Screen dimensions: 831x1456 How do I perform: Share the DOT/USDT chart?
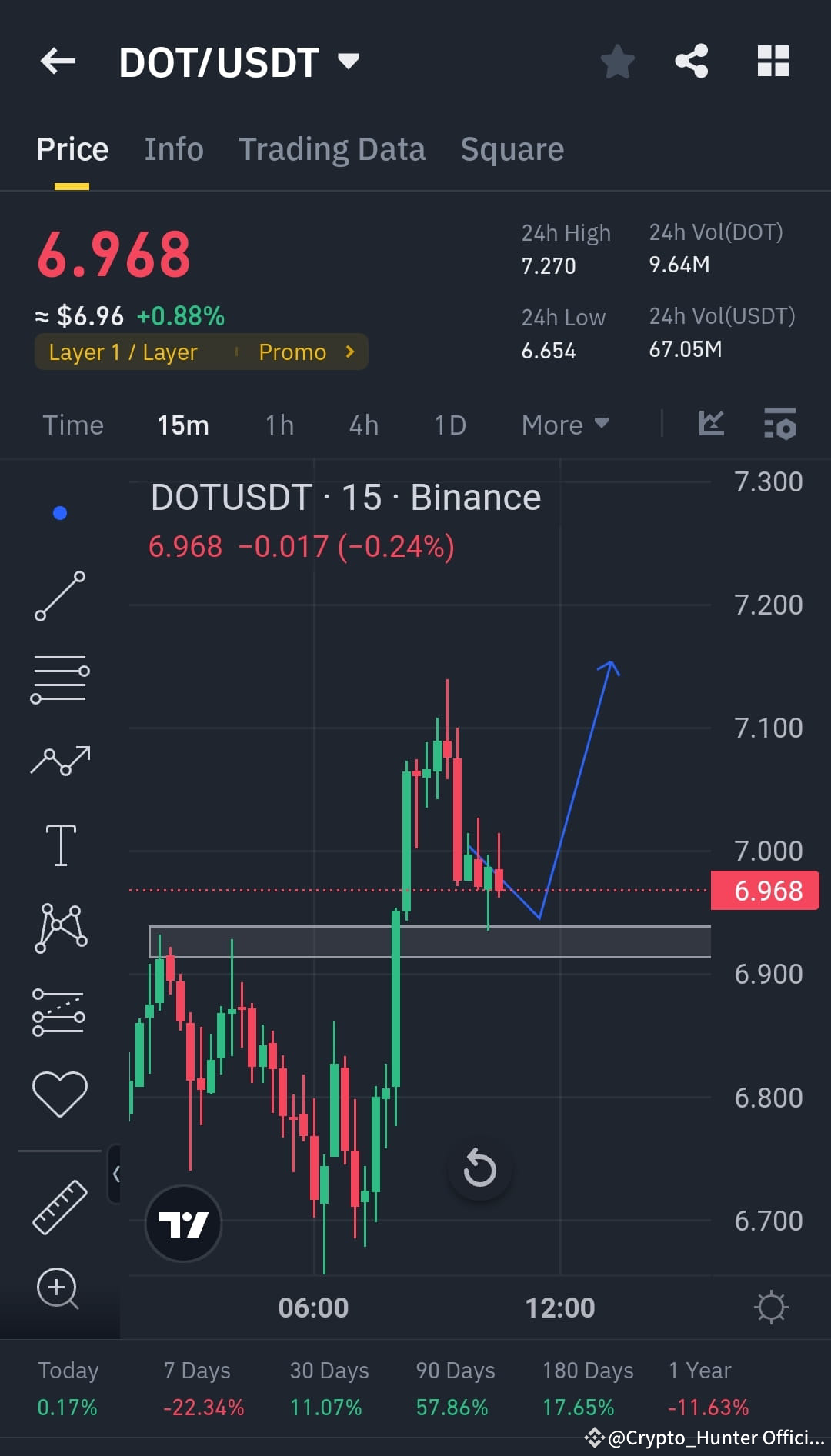pos(690,62)
